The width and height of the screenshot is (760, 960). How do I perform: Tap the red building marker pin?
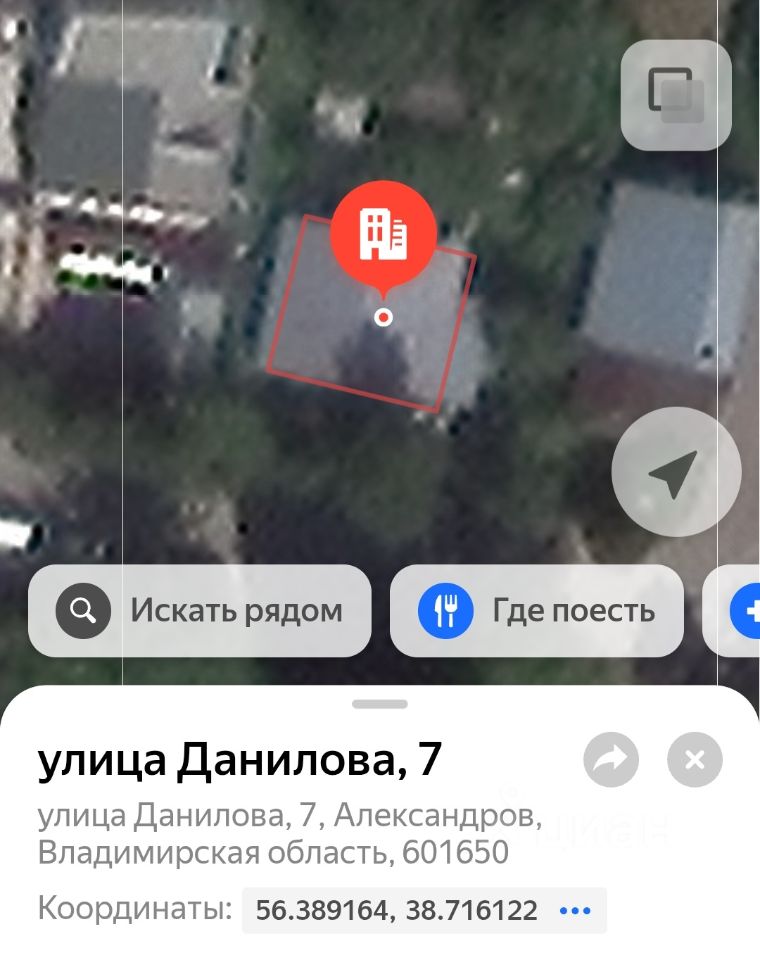coord(383,235)
